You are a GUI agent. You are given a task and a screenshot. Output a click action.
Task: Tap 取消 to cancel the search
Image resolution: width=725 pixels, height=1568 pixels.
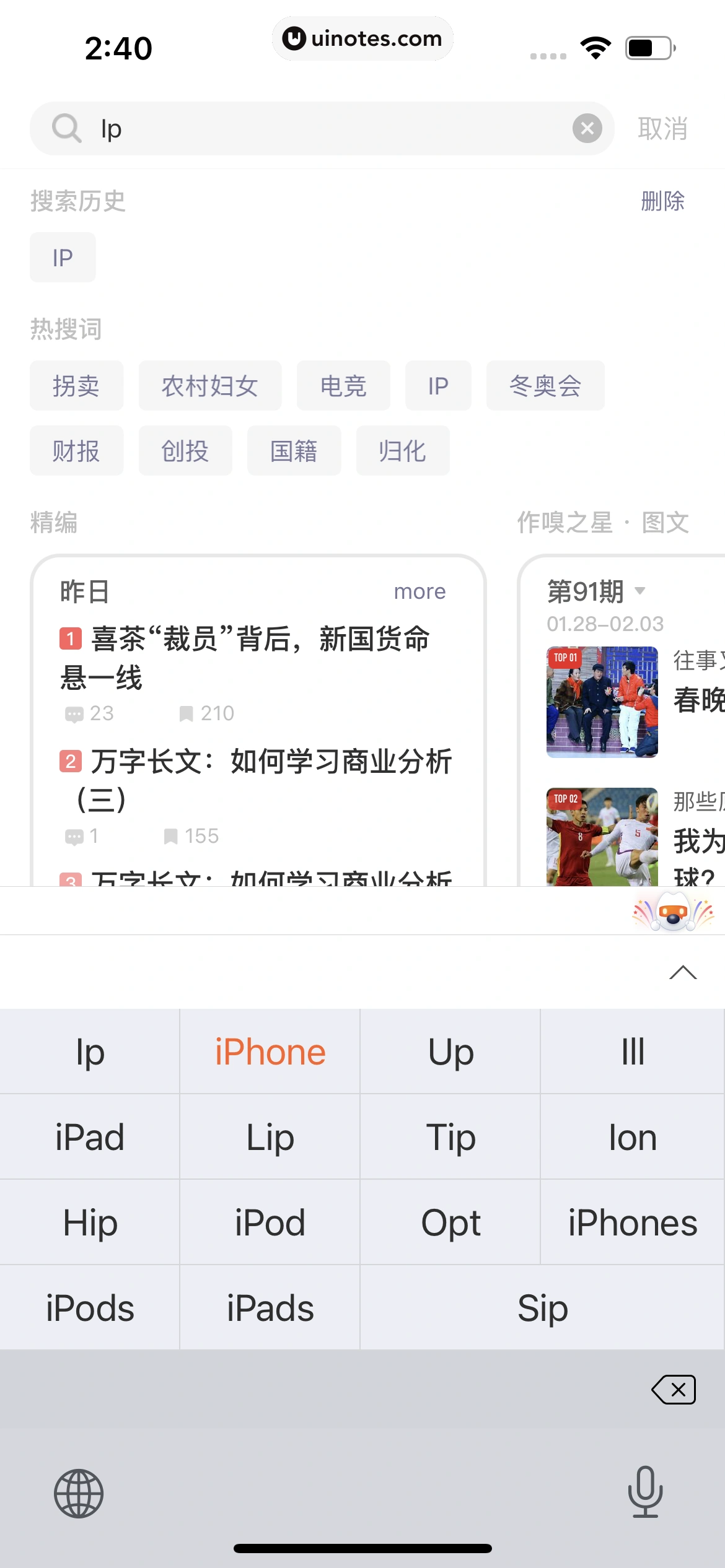663,128
